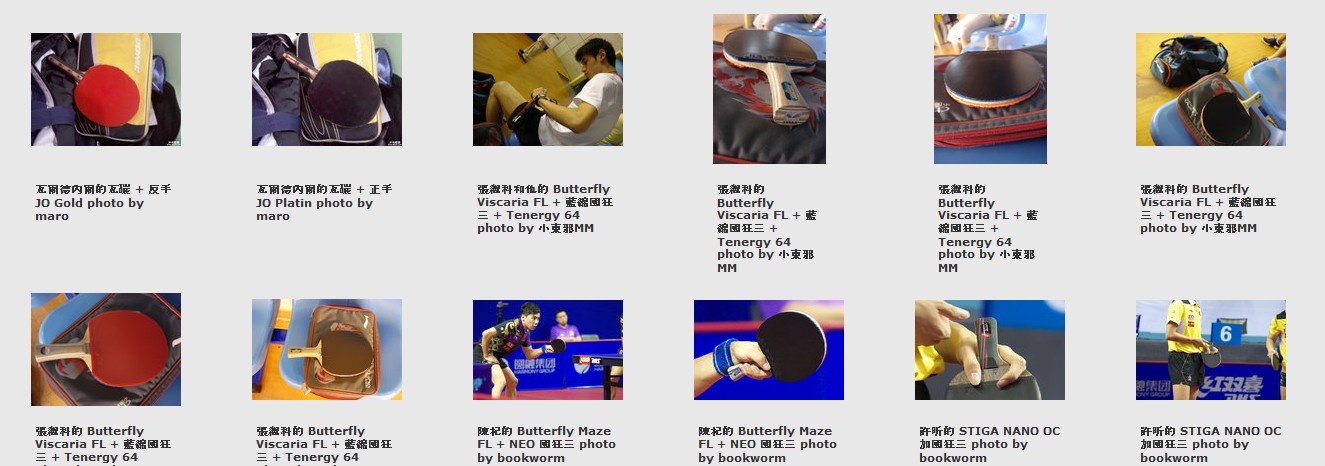1325x466 pixels.
Task: View 張繼科's red rubber paddle on case photo
Action: tap(106, 349)
